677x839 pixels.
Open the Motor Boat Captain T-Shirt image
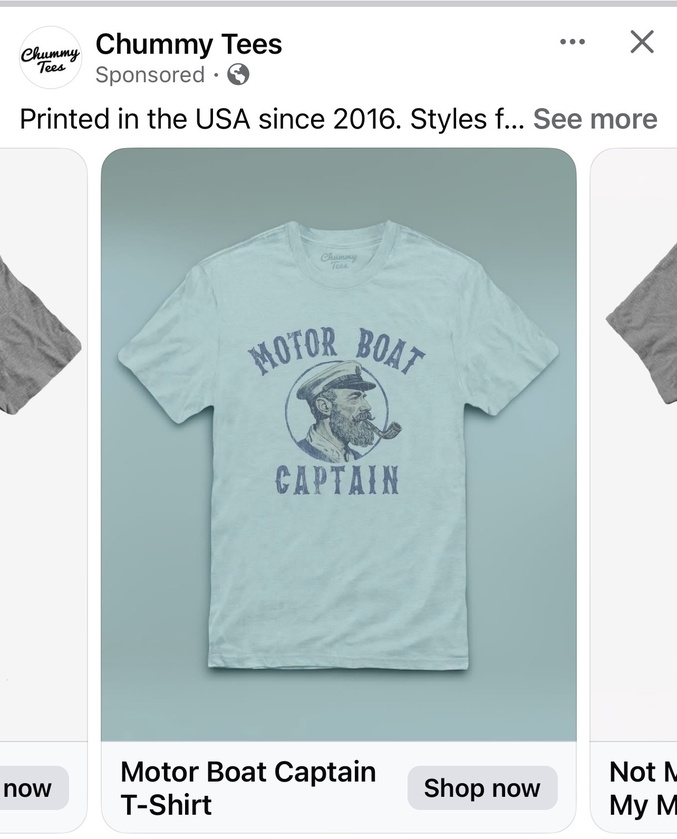338,445
